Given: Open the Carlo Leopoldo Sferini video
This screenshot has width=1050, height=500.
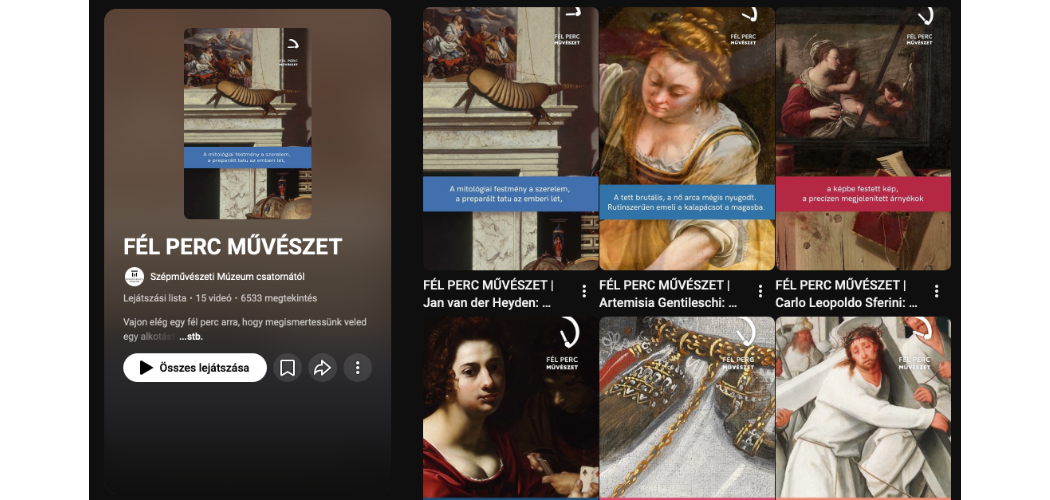Looking at the screenshot, I should pos(863,139).
